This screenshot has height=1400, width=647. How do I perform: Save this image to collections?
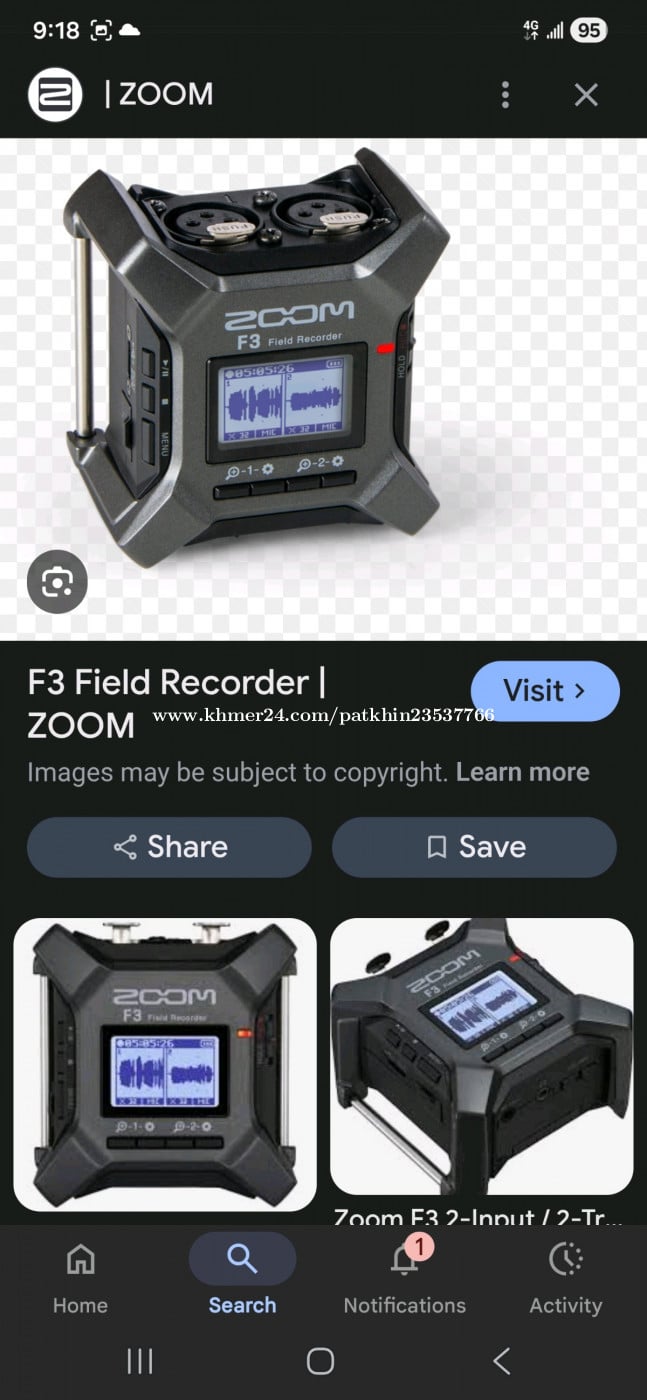(x=474, y=847)
